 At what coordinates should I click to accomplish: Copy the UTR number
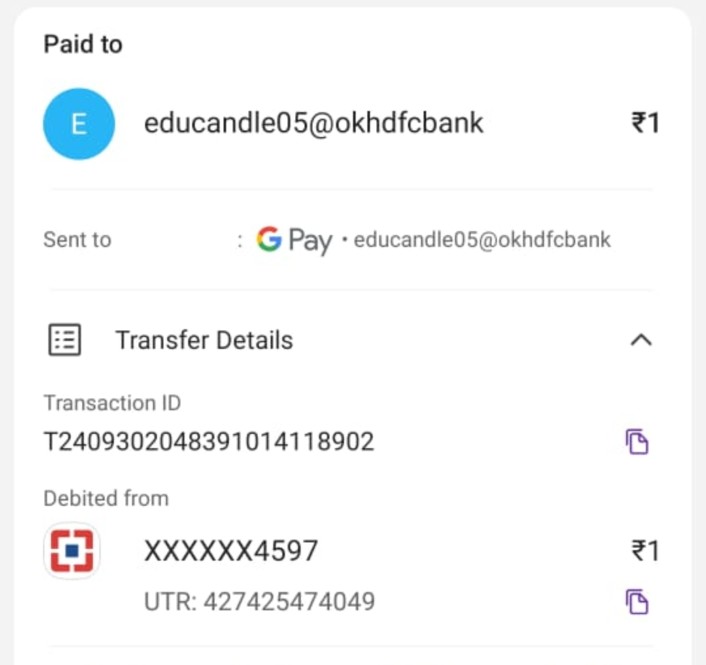click(637, 601)
